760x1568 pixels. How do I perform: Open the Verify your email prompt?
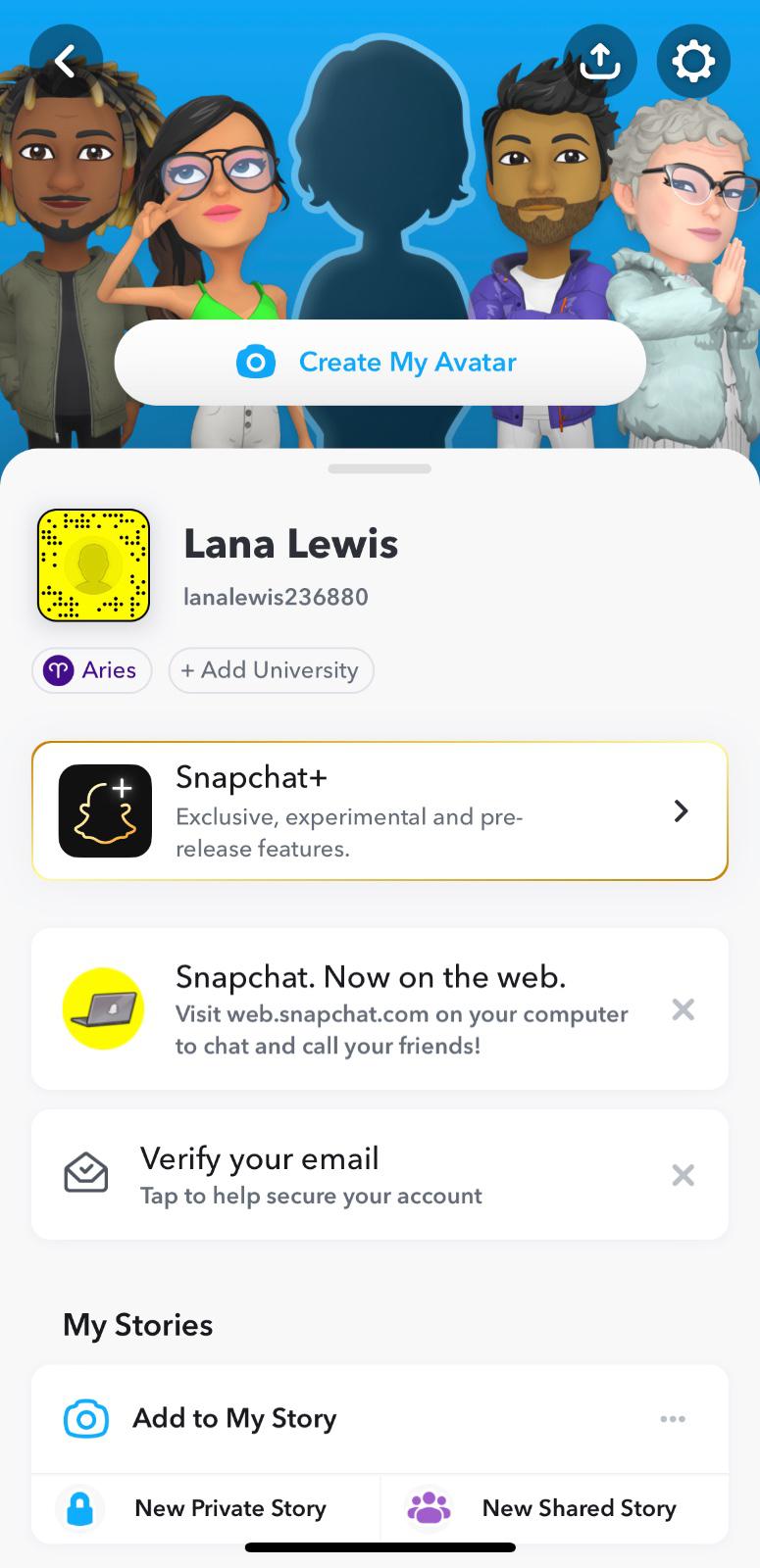point(380,1175)
